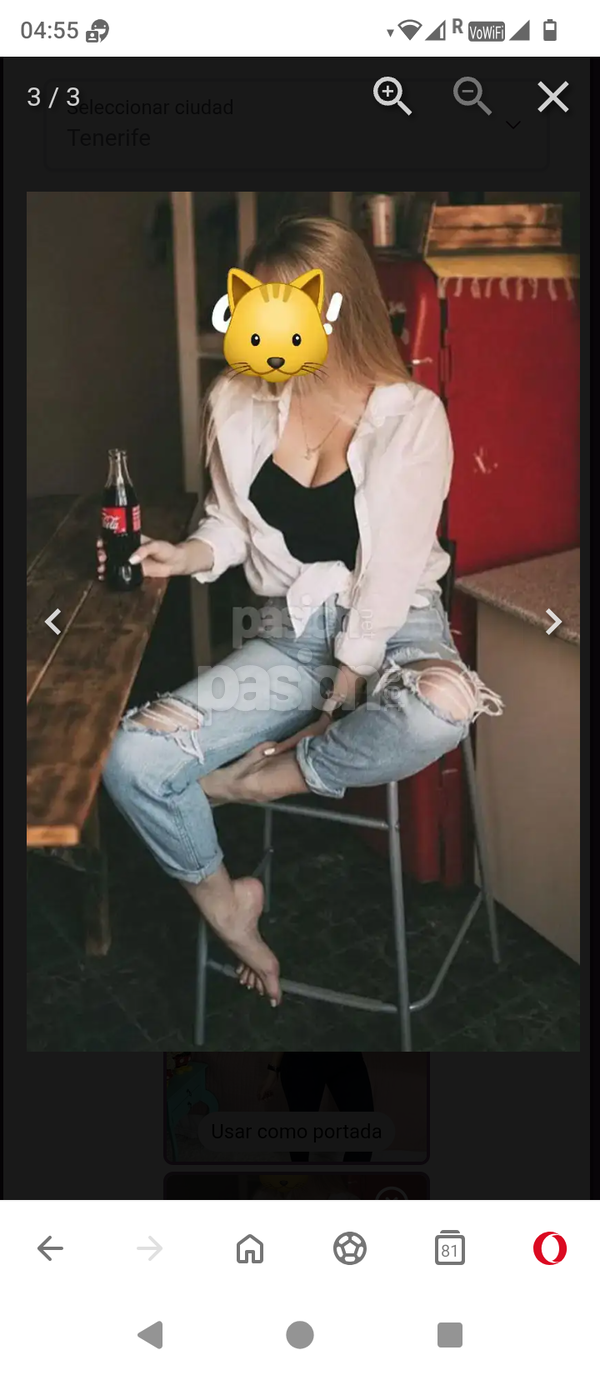Show the previous photo
600x1375 pixels.
pos(53,622)
